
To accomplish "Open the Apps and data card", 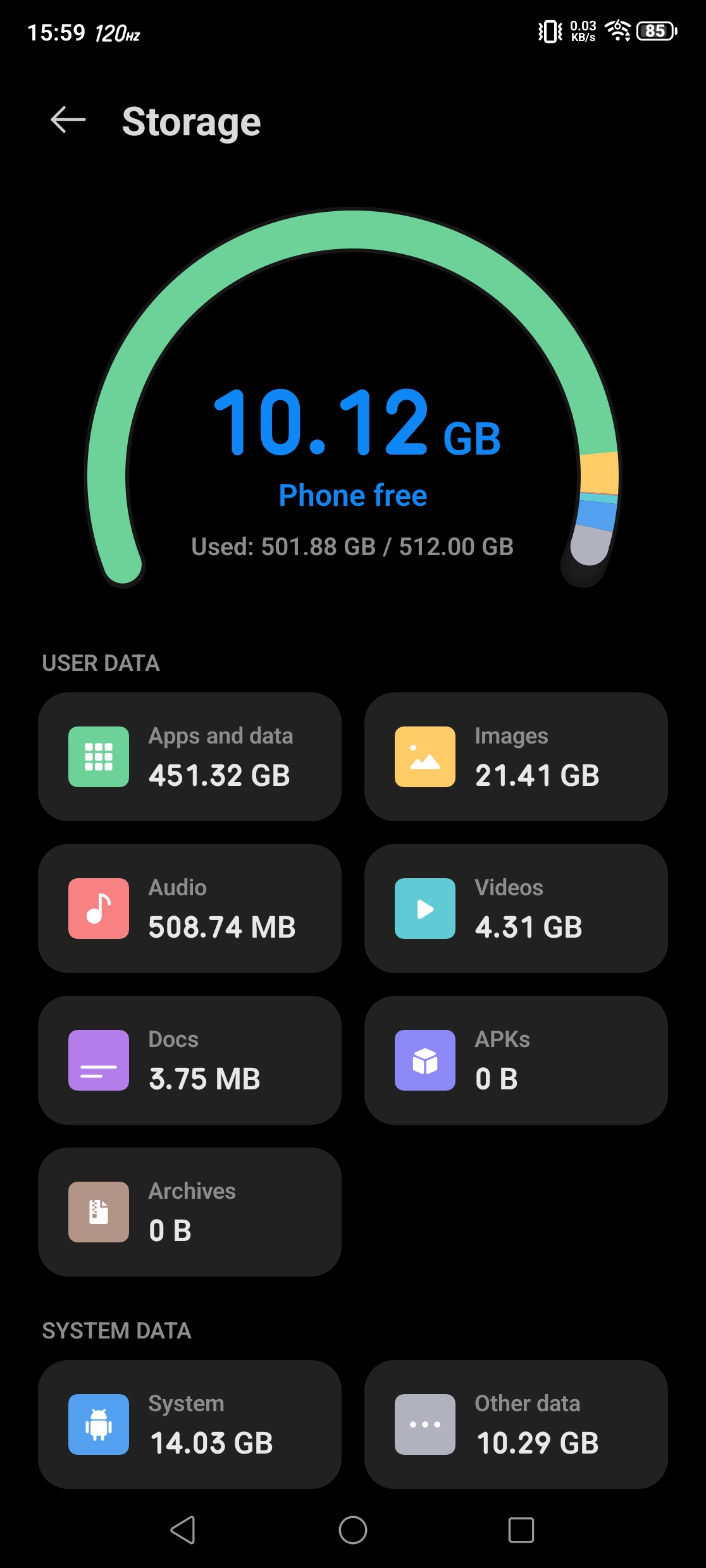I will coord(190,757).
